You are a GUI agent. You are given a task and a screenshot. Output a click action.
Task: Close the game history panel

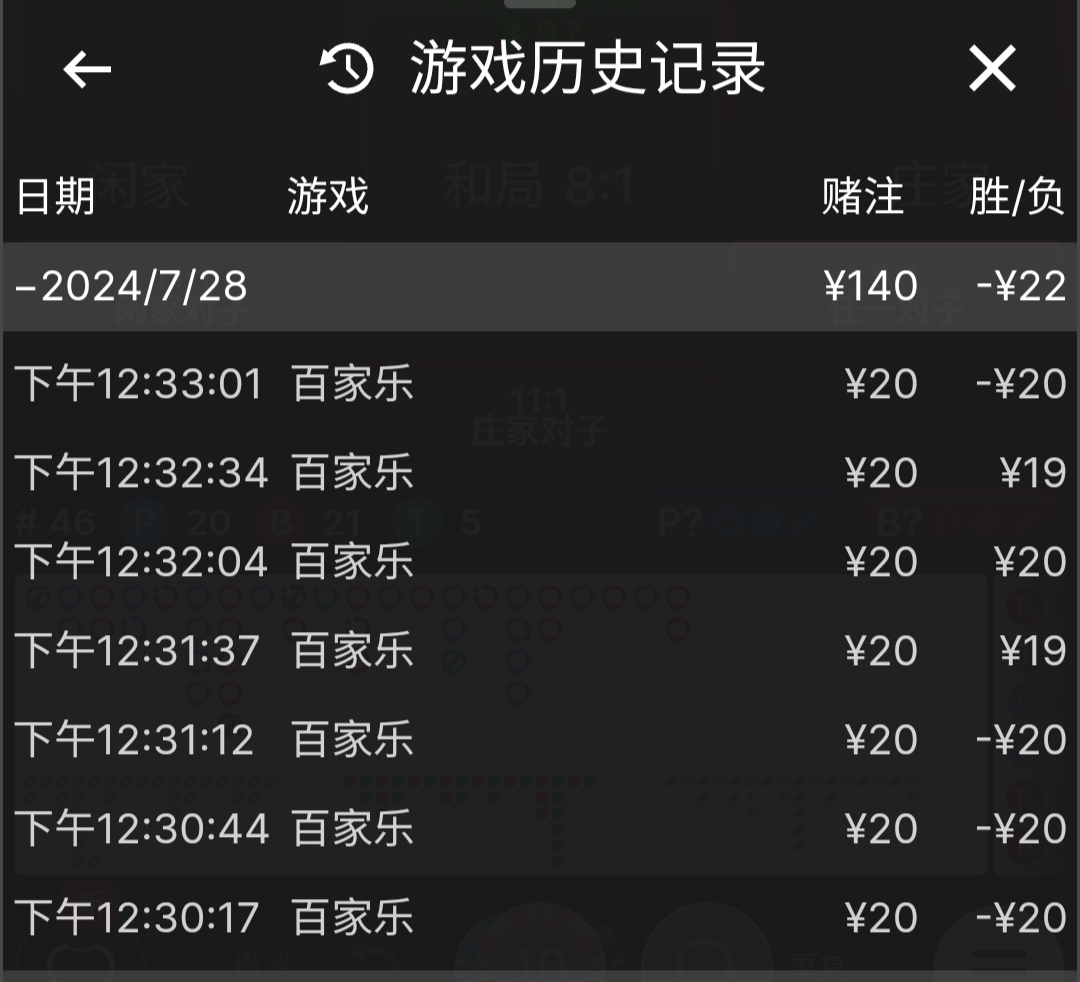point(992,69)
